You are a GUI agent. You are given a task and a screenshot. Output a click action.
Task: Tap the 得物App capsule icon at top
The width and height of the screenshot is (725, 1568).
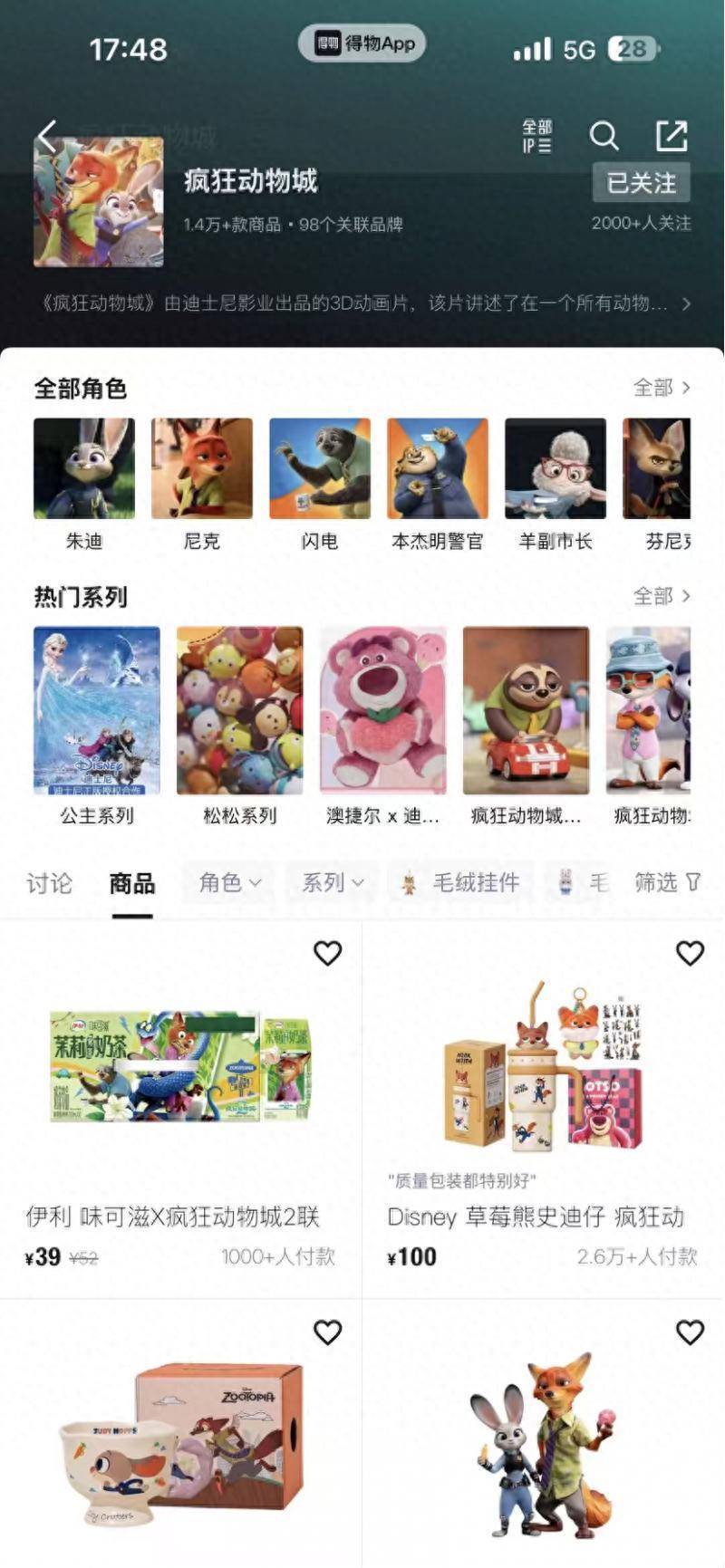point(362,43)
